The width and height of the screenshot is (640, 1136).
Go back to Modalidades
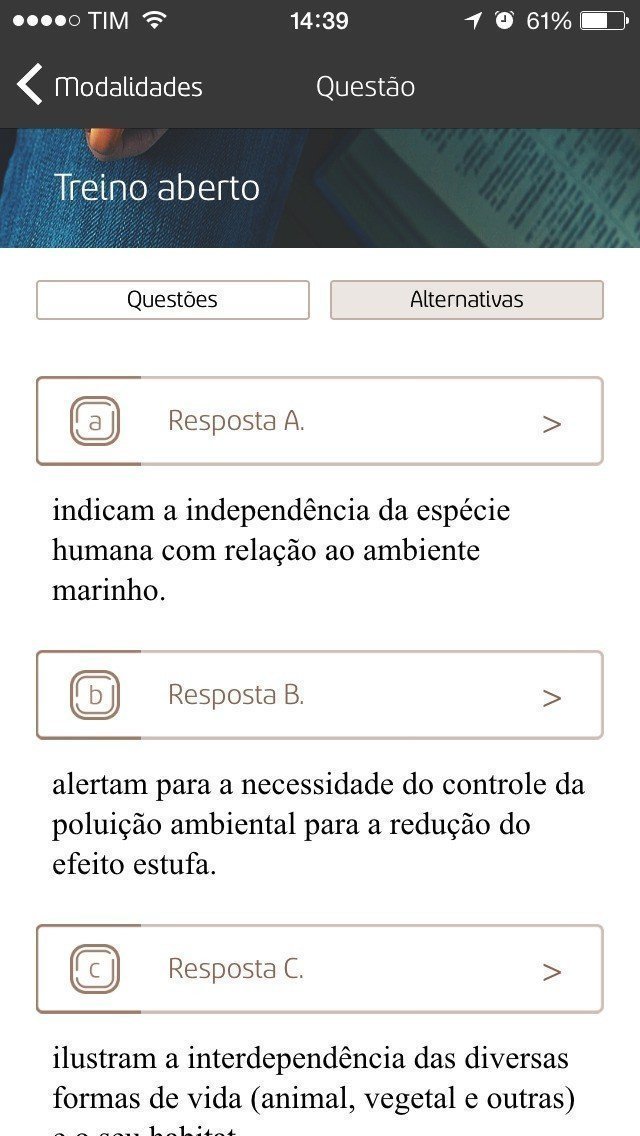108,86
